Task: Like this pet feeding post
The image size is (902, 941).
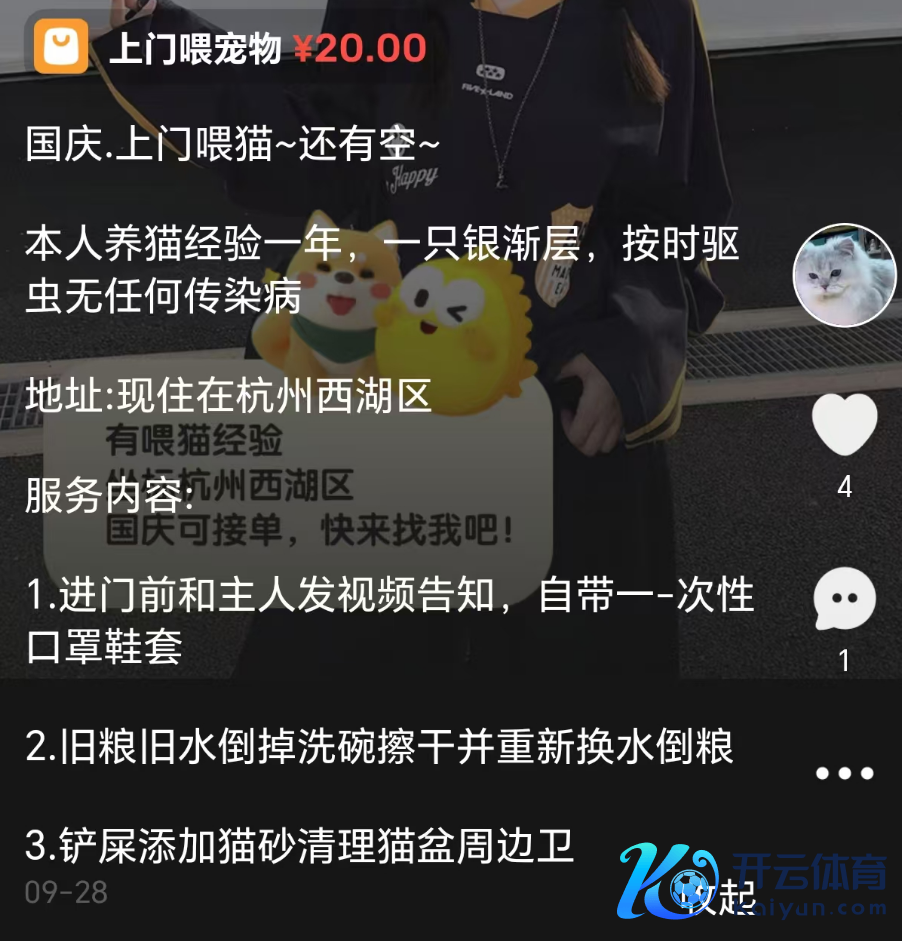Action: [x=844, y=425]
